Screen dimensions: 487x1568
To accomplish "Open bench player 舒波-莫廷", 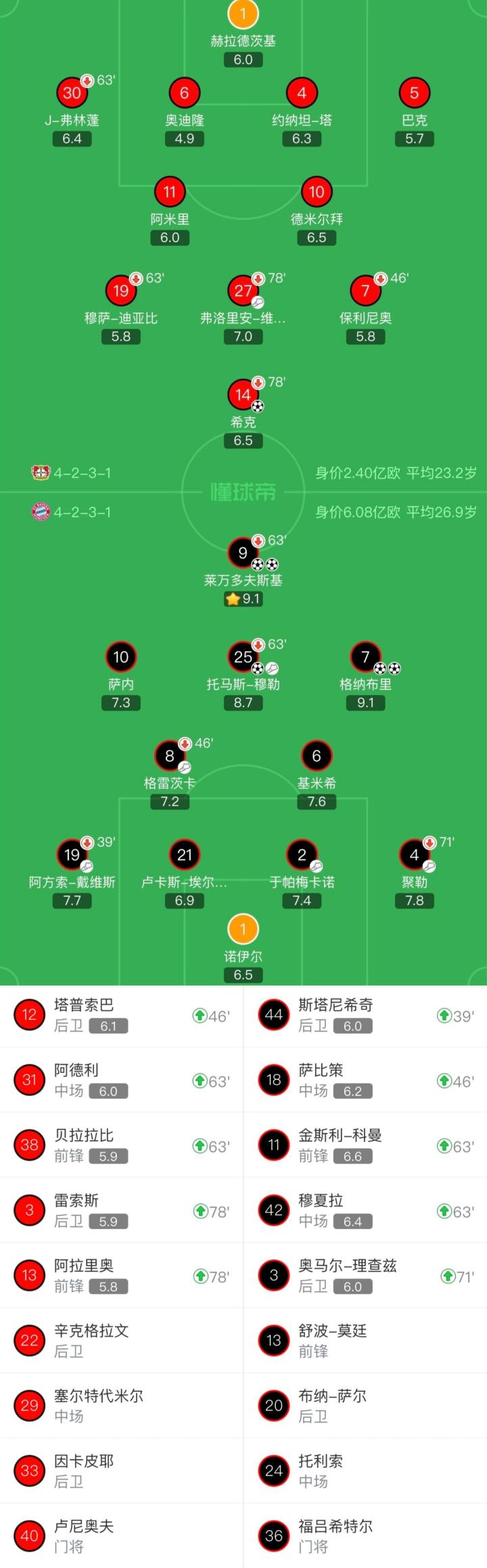I will 365,1341.
